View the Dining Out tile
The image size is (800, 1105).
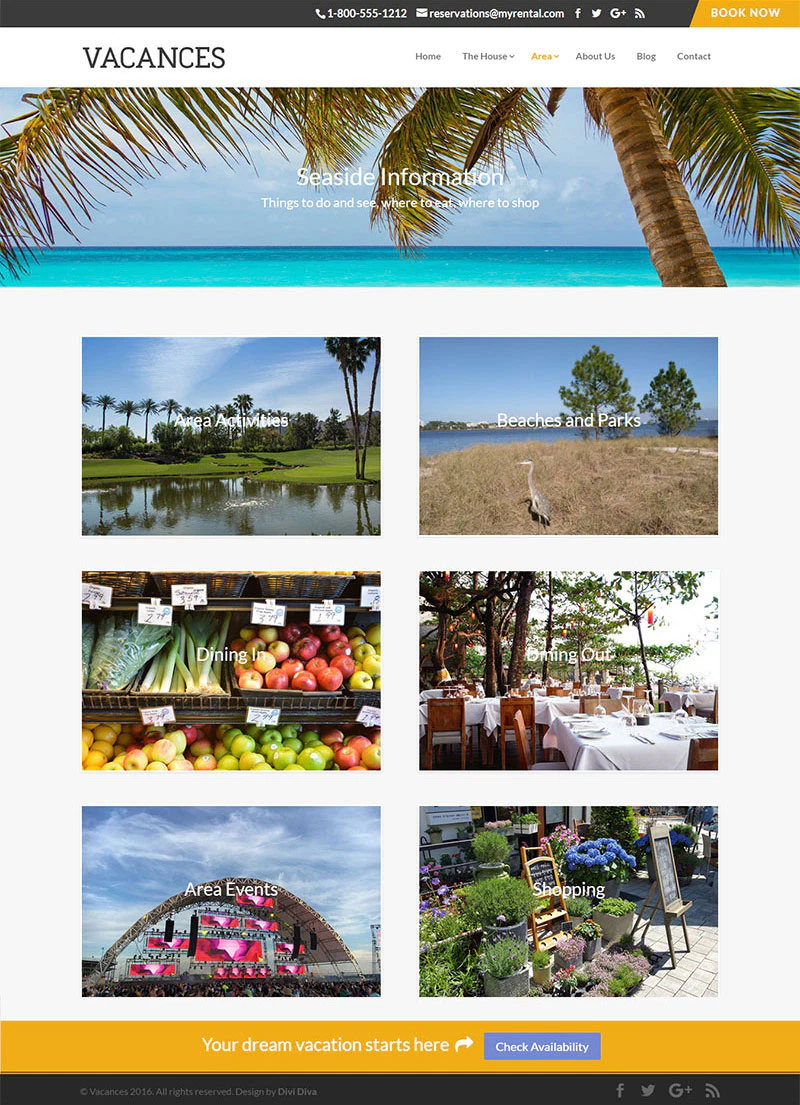coord(568,671)
